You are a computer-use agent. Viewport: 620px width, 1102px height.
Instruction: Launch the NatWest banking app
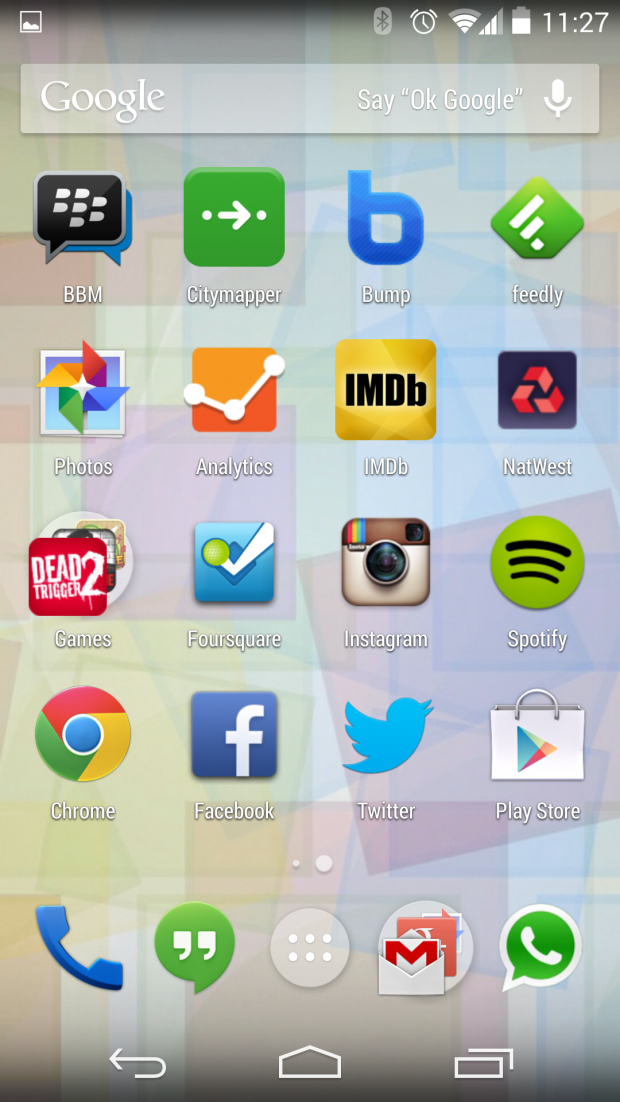pos(537,390)
